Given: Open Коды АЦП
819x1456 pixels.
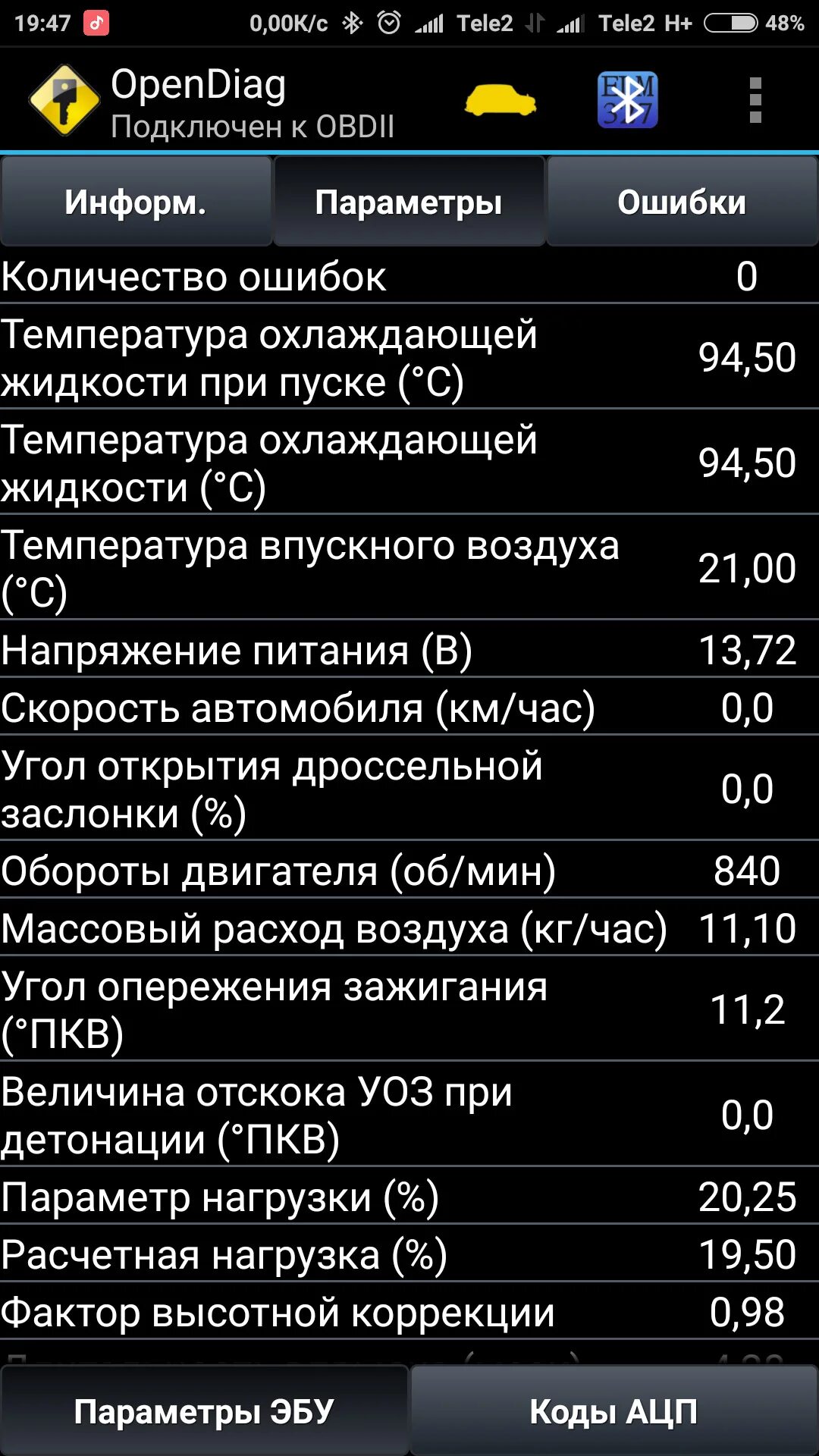Looking at the screenshot, I should click(x=613, y=1411).
